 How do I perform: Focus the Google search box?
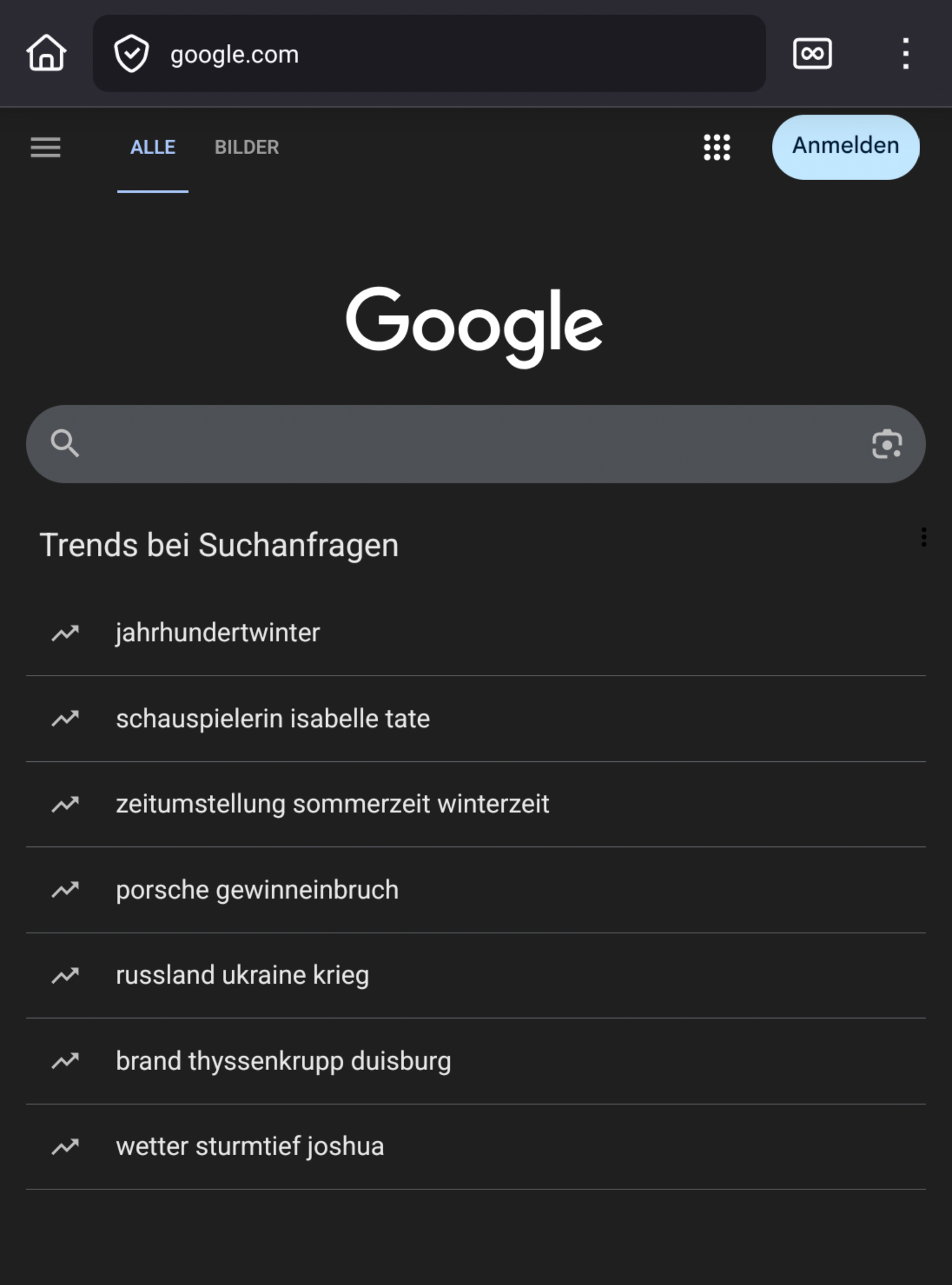[x=463, y=444]
